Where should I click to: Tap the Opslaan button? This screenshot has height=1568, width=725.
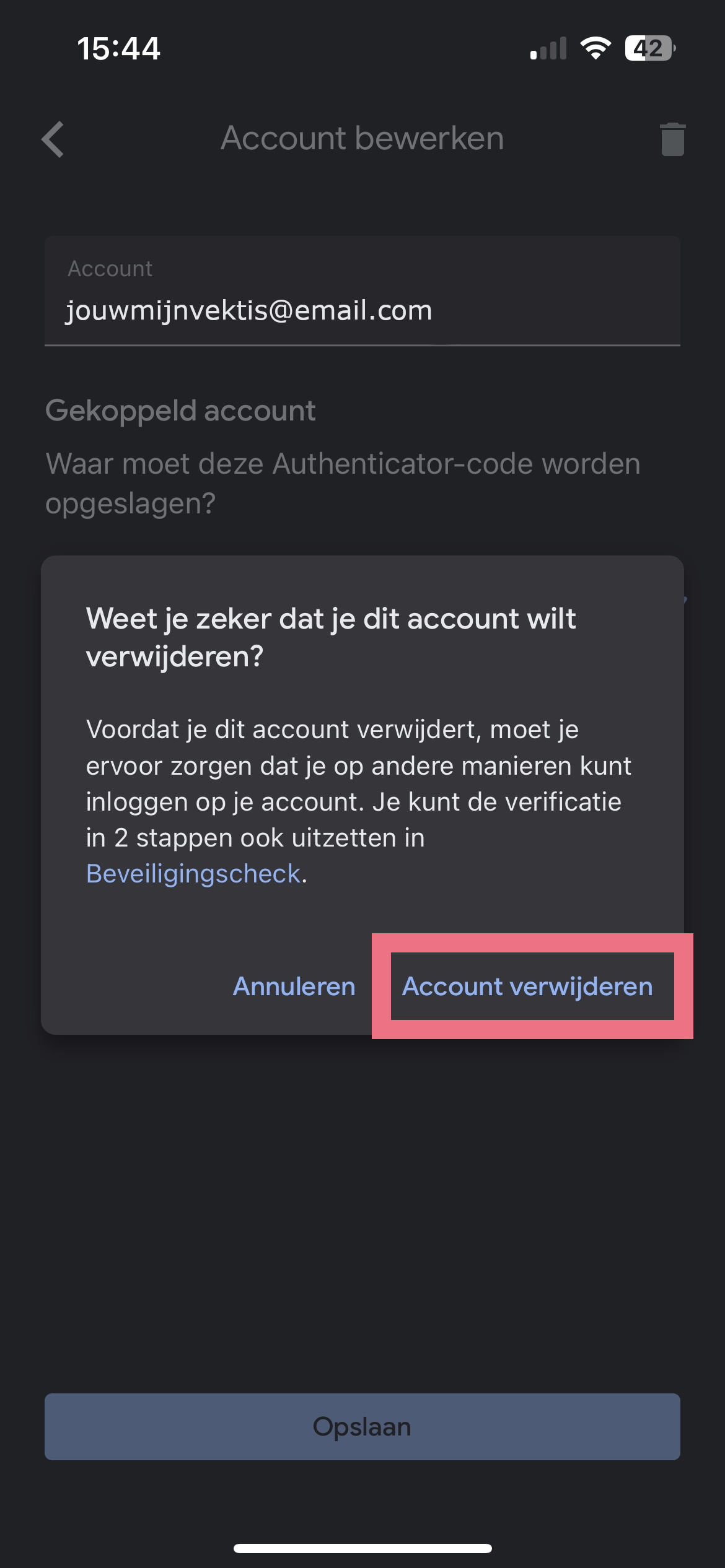tap(362, 1426)
